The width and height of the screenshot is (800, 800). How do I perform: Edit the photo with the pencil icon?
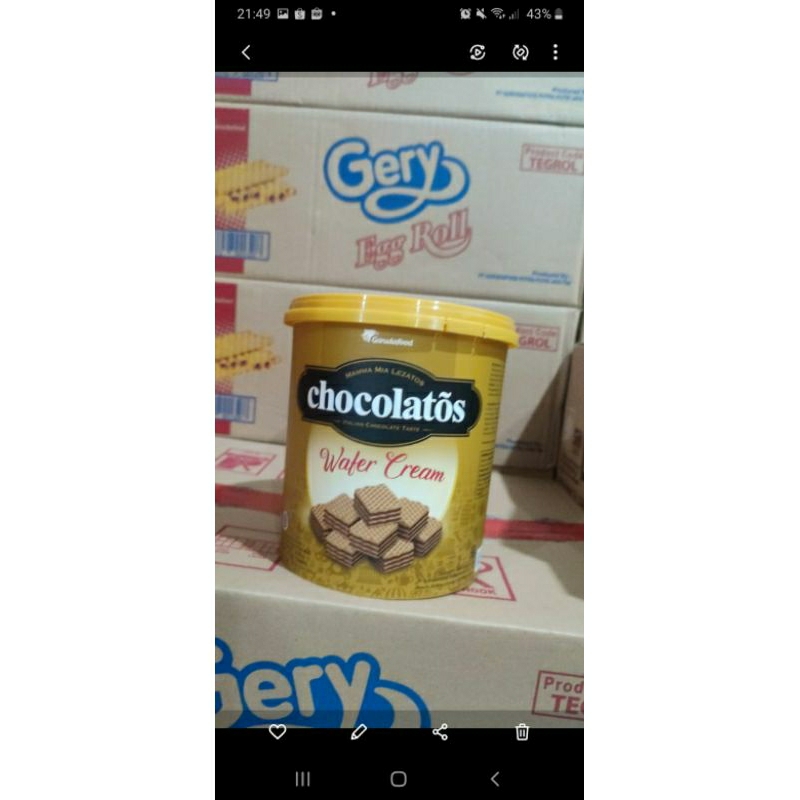coord(359,732)
